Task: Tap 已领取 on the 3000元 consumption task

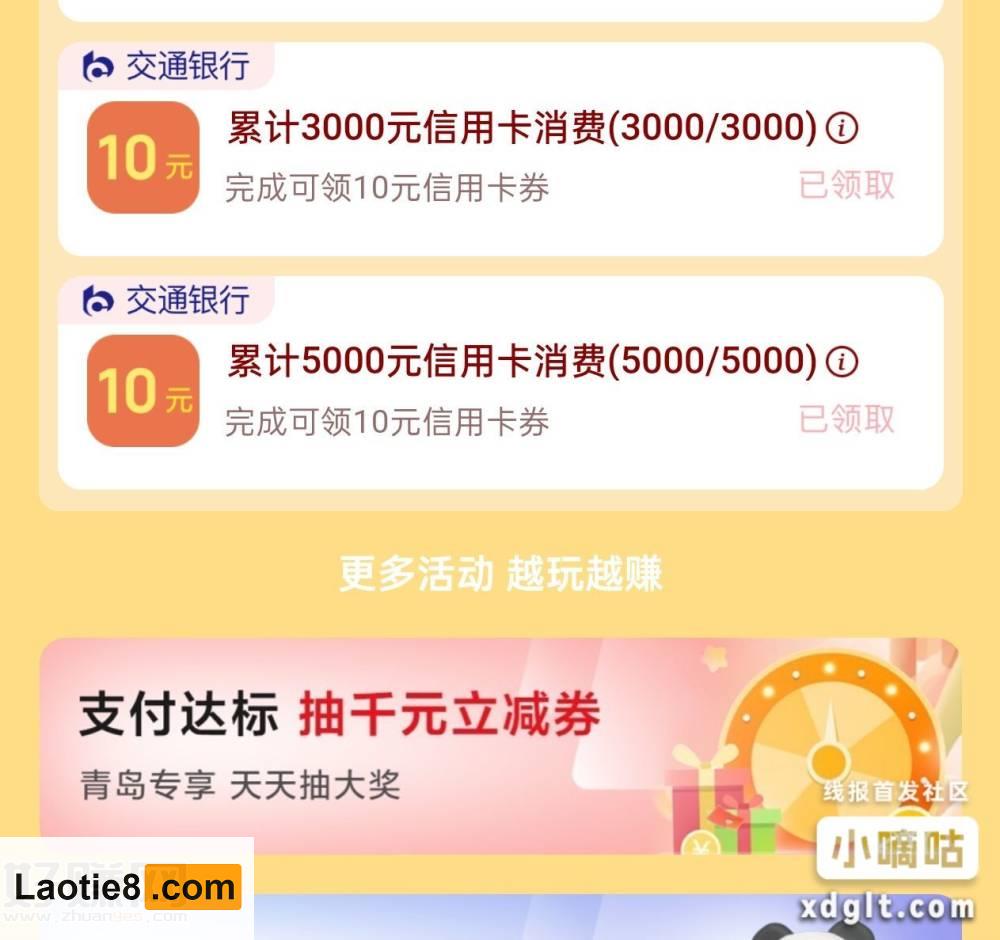Action: 846,186
